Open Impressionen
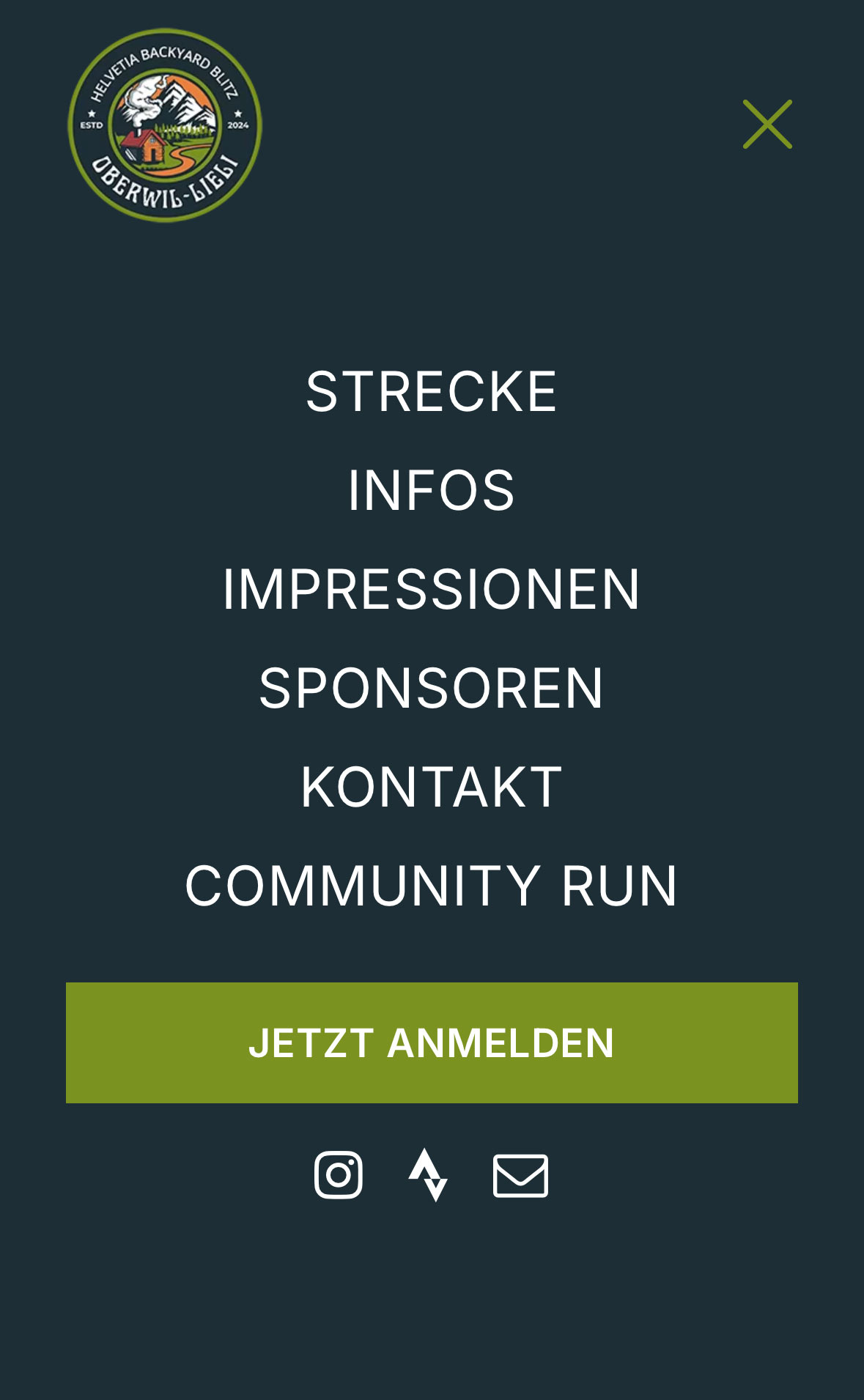Image resolution: width=864 pixels, height=1400 pixels. (x=432, y=590)
